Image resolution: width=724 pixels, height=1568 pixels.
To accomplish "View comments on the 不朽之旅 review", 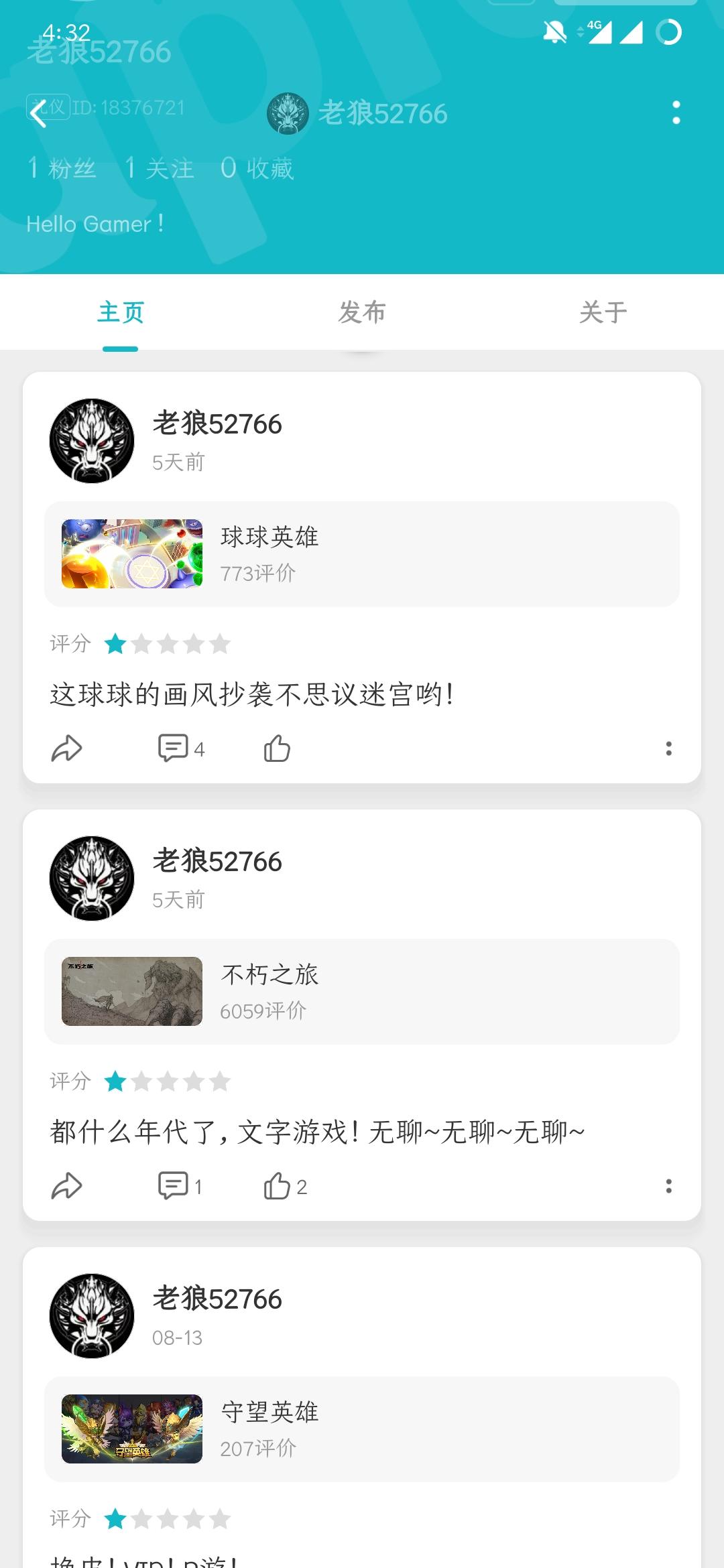I will [x=180, y=1186].
